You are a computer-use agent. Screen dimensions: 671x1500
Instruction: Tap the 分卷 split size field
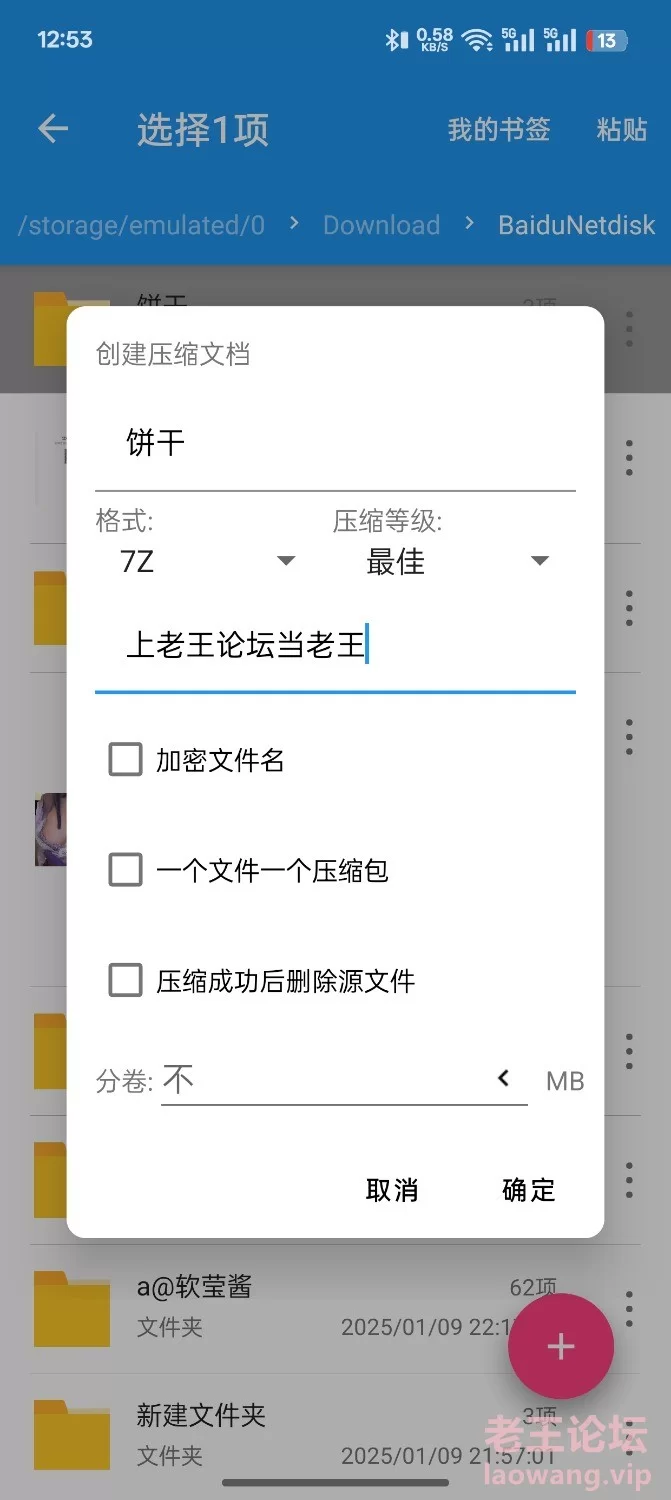pyautogui.click(x=320, y=1080)
